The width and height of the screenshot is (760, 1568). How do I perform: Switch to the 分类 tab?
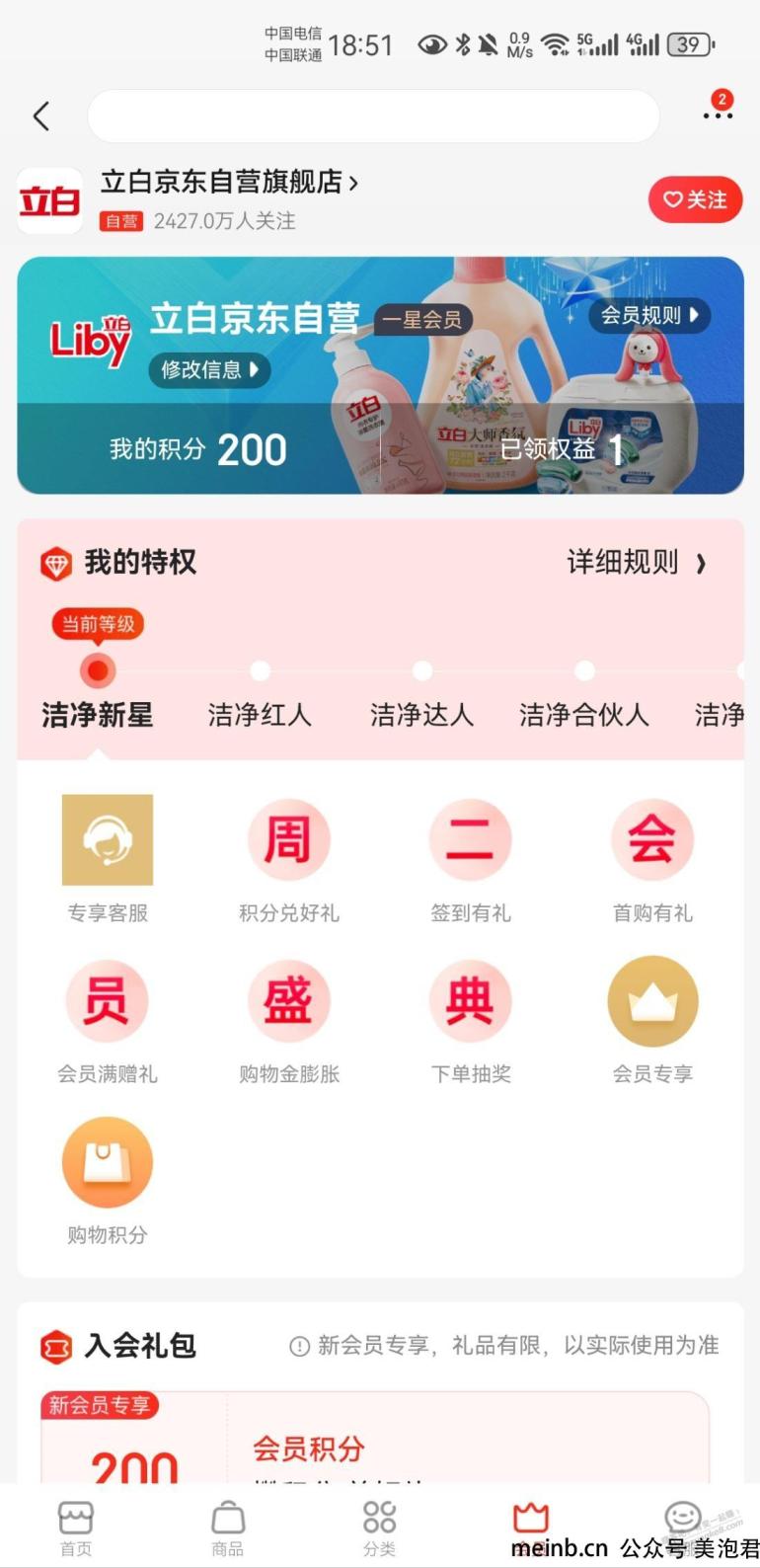pos(379,1527)
